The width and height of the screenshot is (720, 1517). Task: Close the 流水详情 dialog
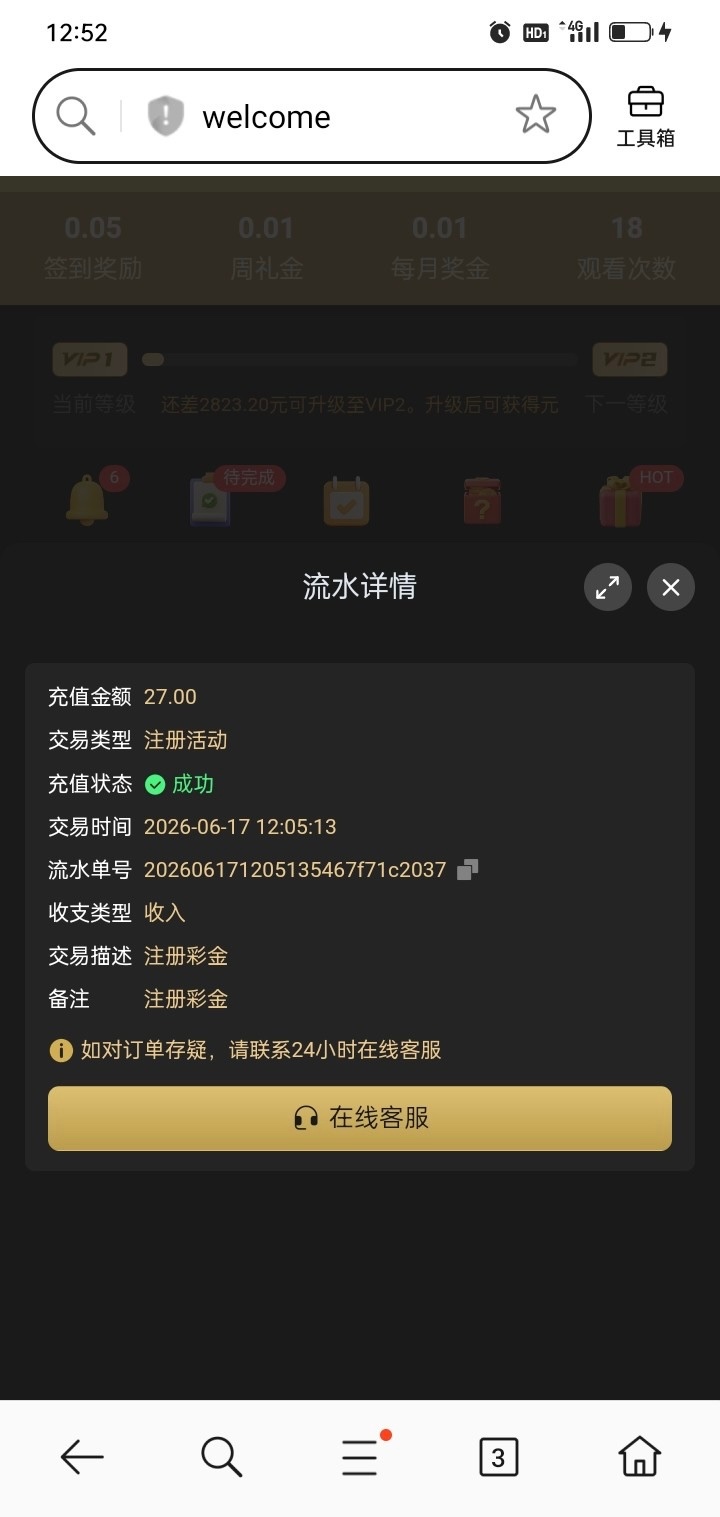click(x=670, y=587)
